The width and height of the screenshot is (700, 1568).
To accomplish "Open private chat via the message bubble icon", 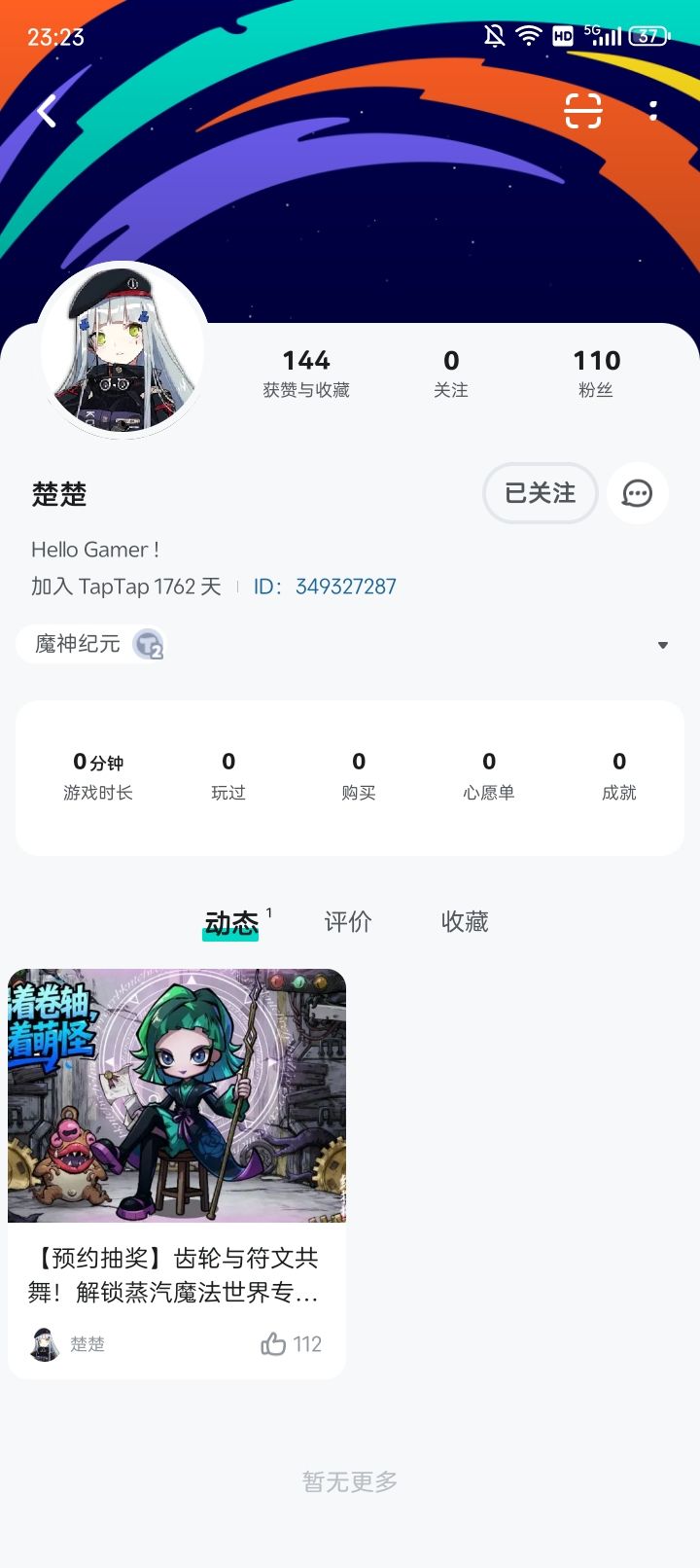I will (637, 493).
